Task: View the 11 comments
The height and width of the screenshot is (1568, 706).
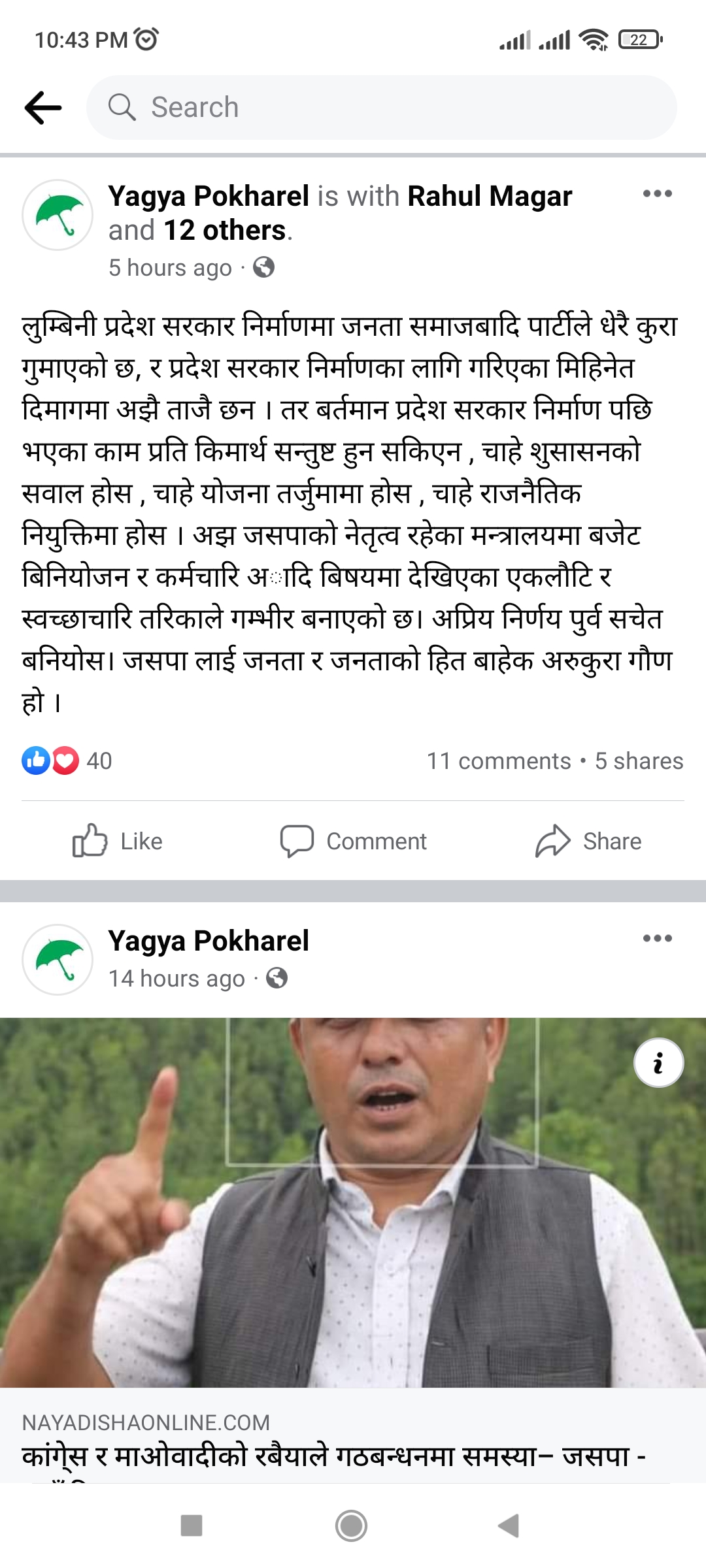Action: [499, 761]
